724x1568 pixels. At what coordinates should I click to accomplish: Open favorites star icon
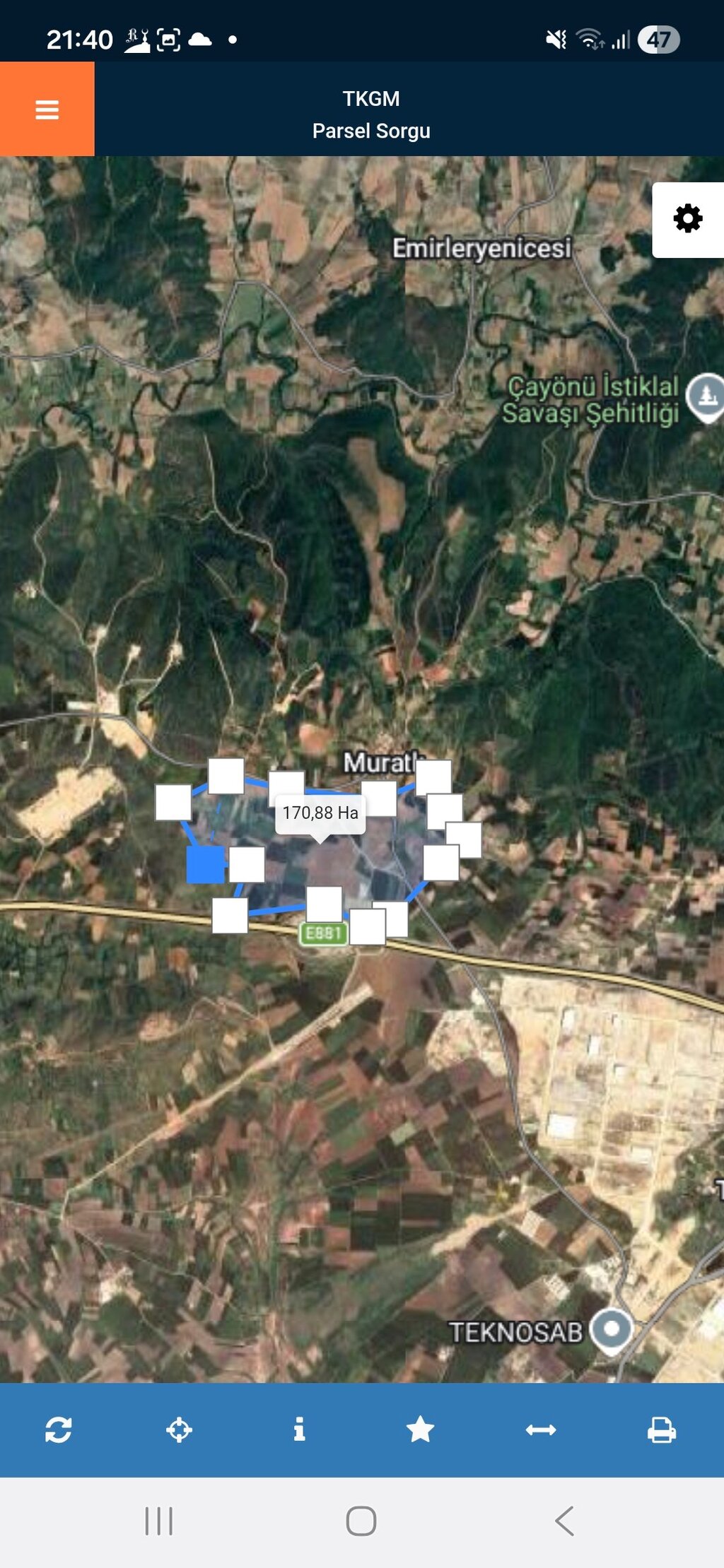click(x=420, y=1430)
